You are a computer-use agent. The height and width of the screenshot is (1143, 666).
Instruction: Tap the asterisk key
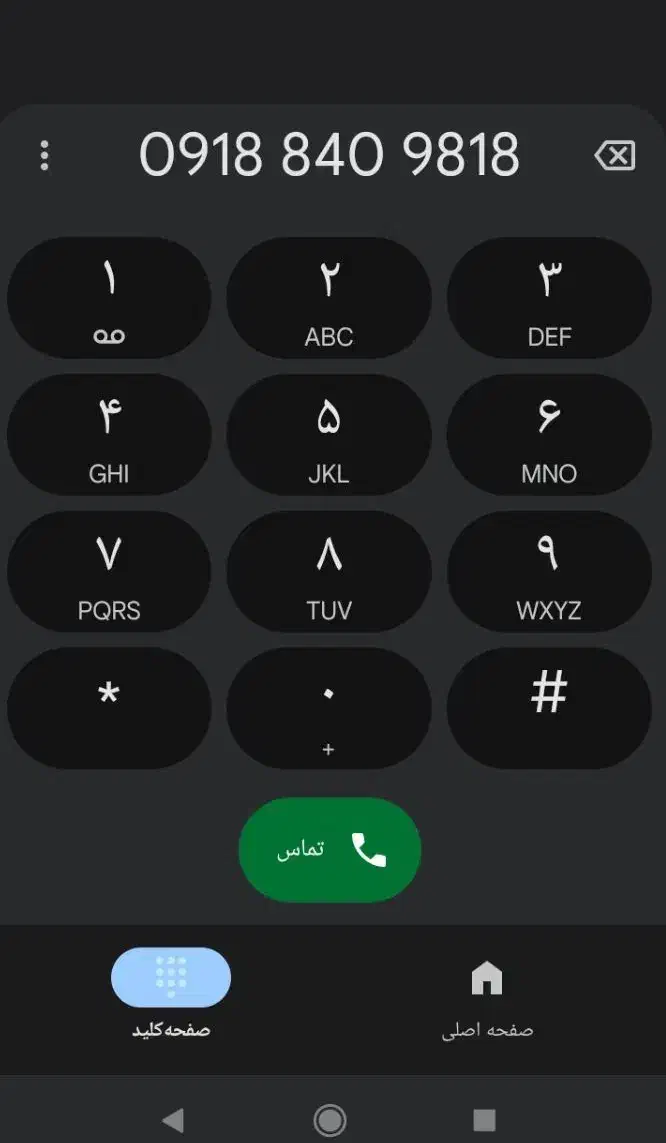tap(109, 708)
